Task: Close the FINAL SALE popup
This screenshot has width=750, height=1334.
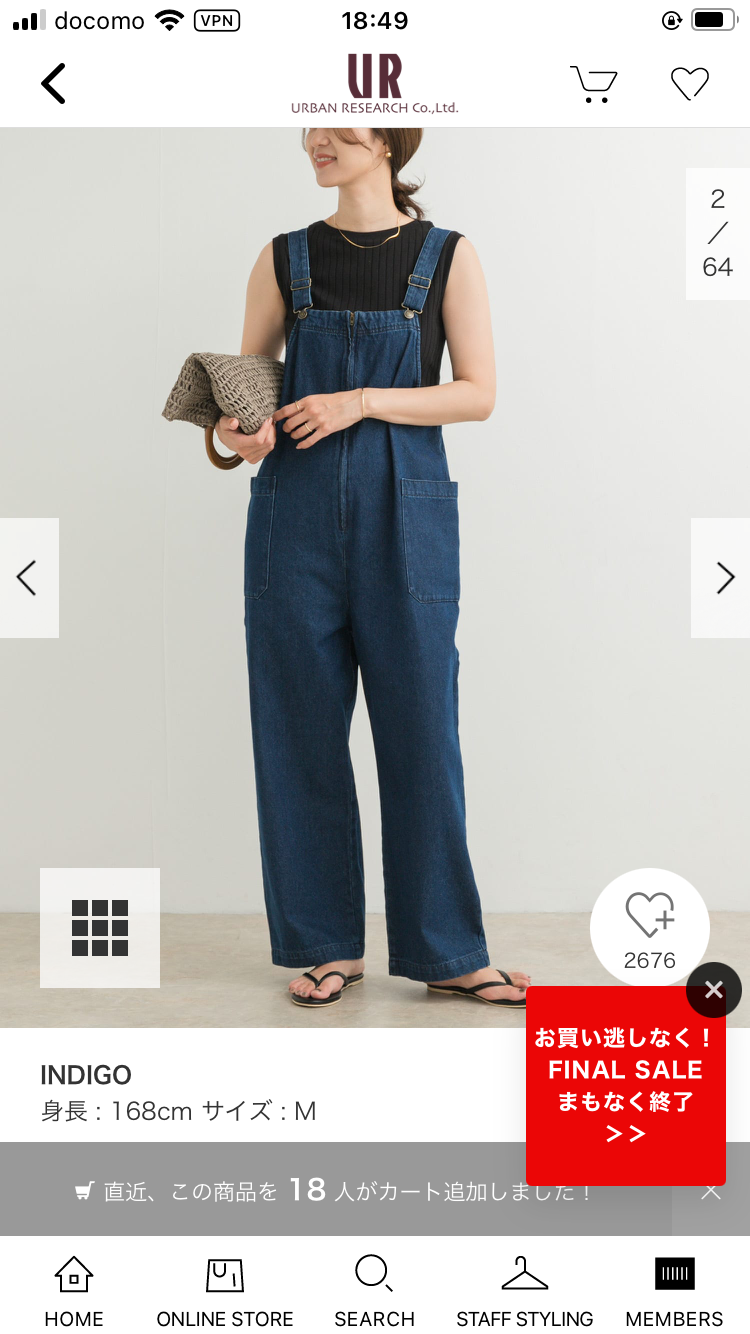Action: 714,990
